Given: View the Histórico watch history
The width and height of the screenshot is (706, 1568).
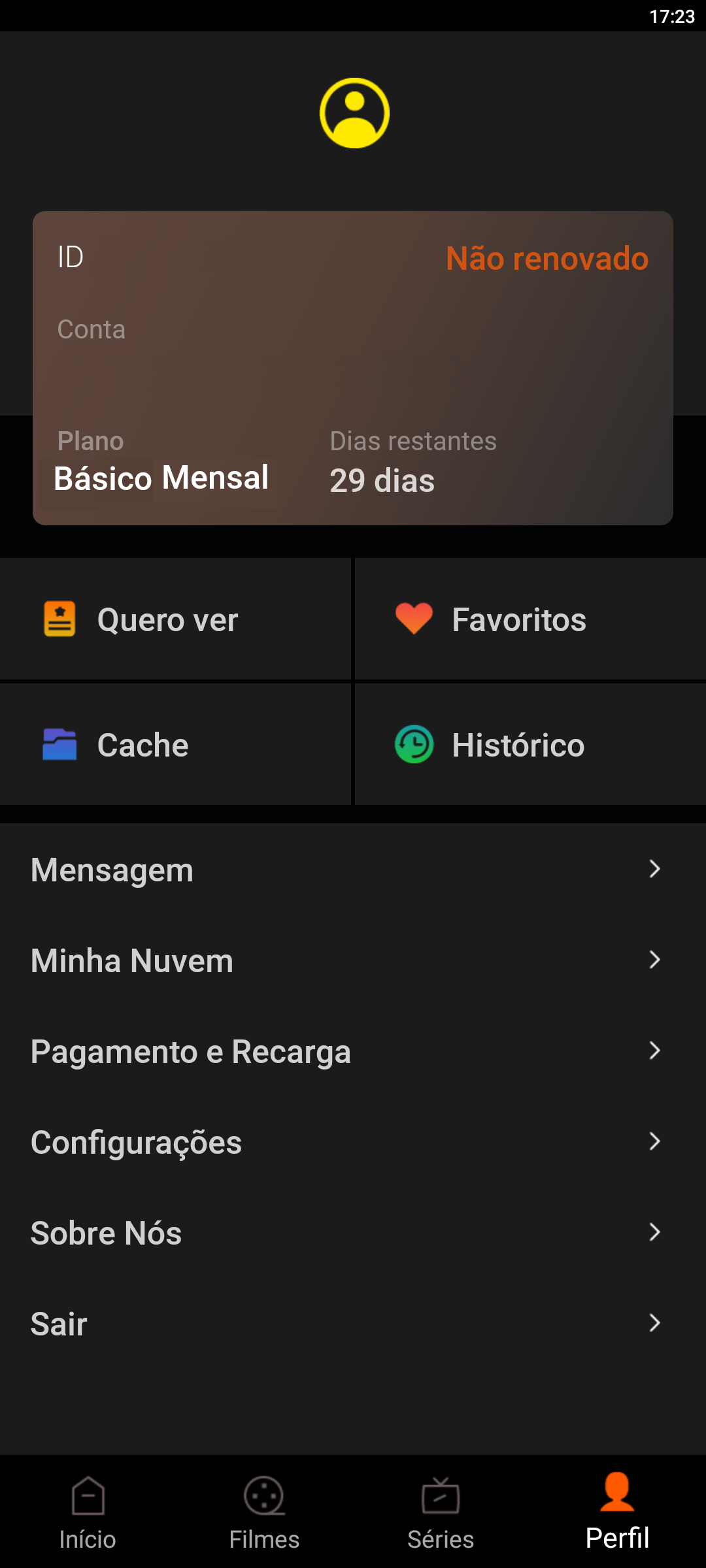Looking at the screenshot, I should [530, 744].
